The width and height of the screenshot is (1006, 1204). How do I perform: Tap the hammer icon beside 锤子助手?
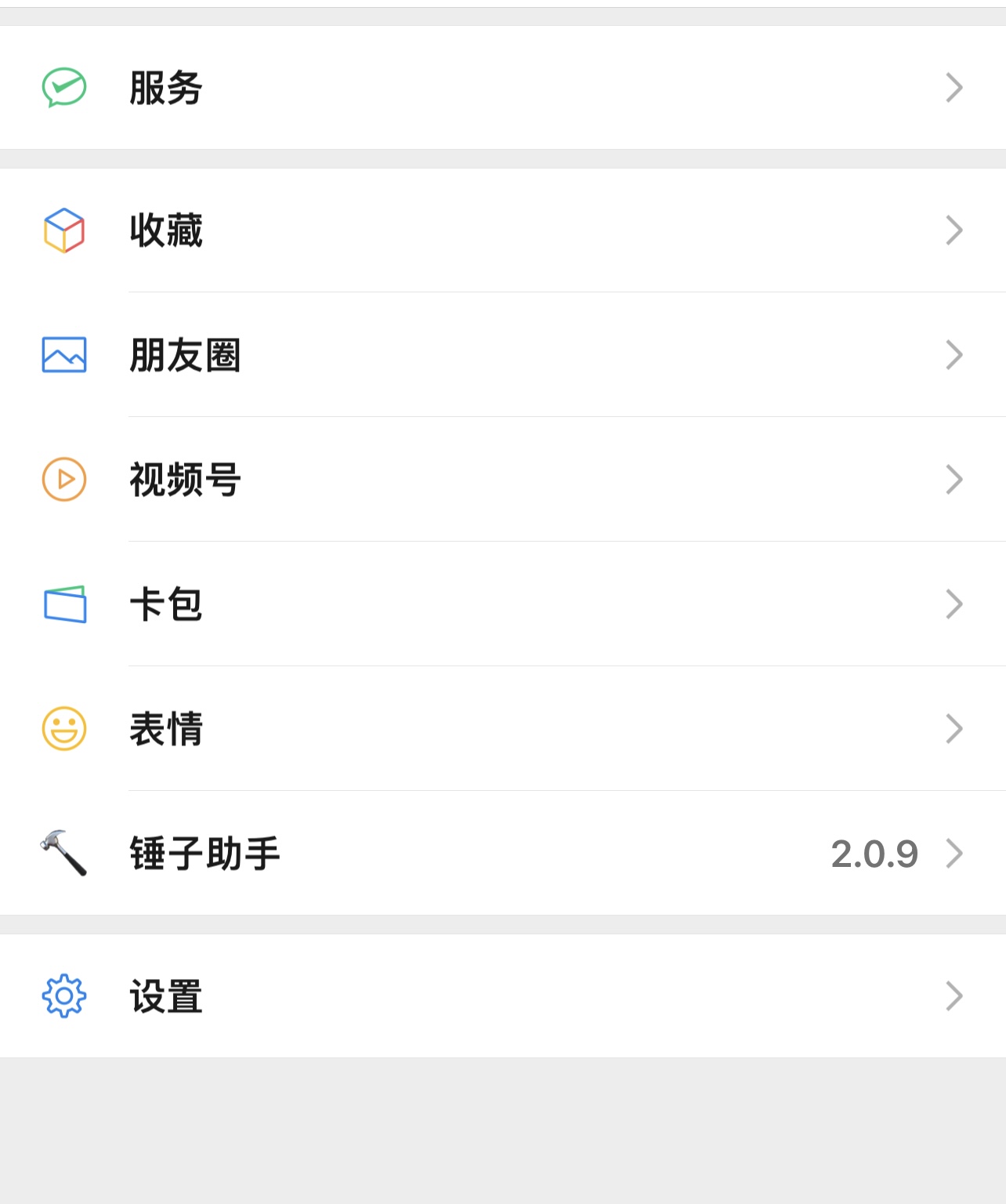point(64,854)
